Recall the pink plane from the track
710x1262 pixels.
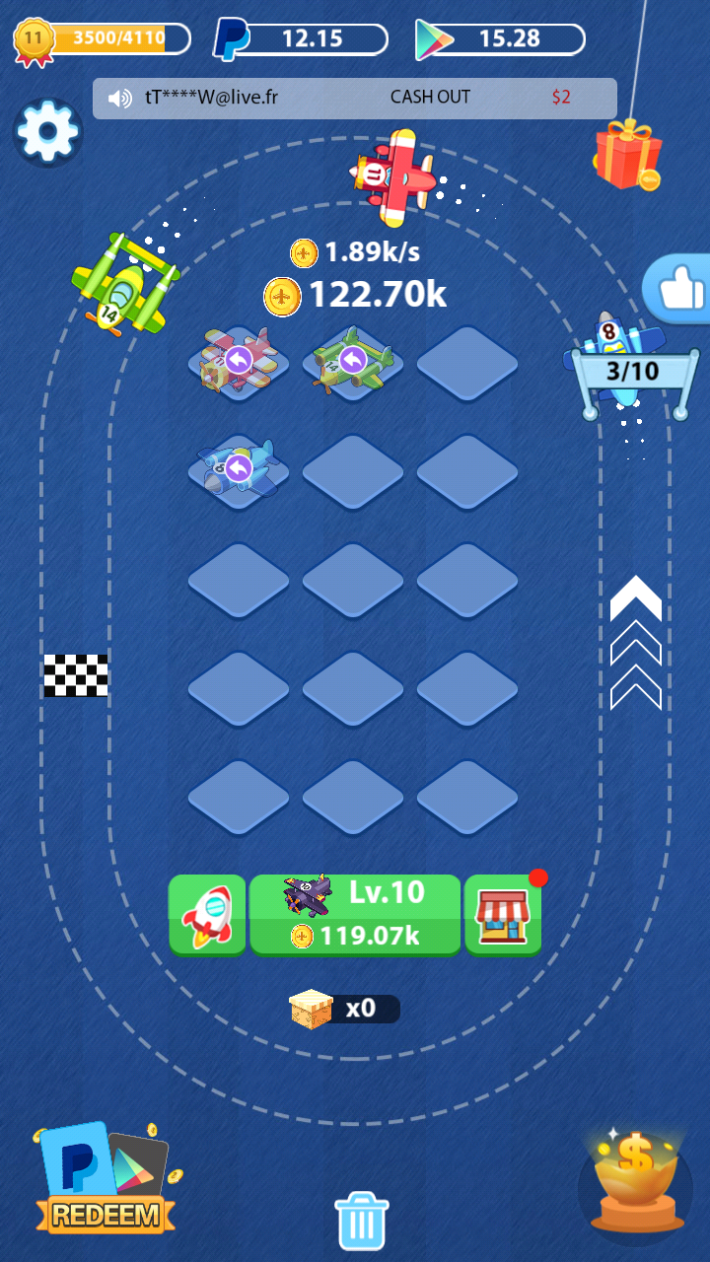pos(238,360)
